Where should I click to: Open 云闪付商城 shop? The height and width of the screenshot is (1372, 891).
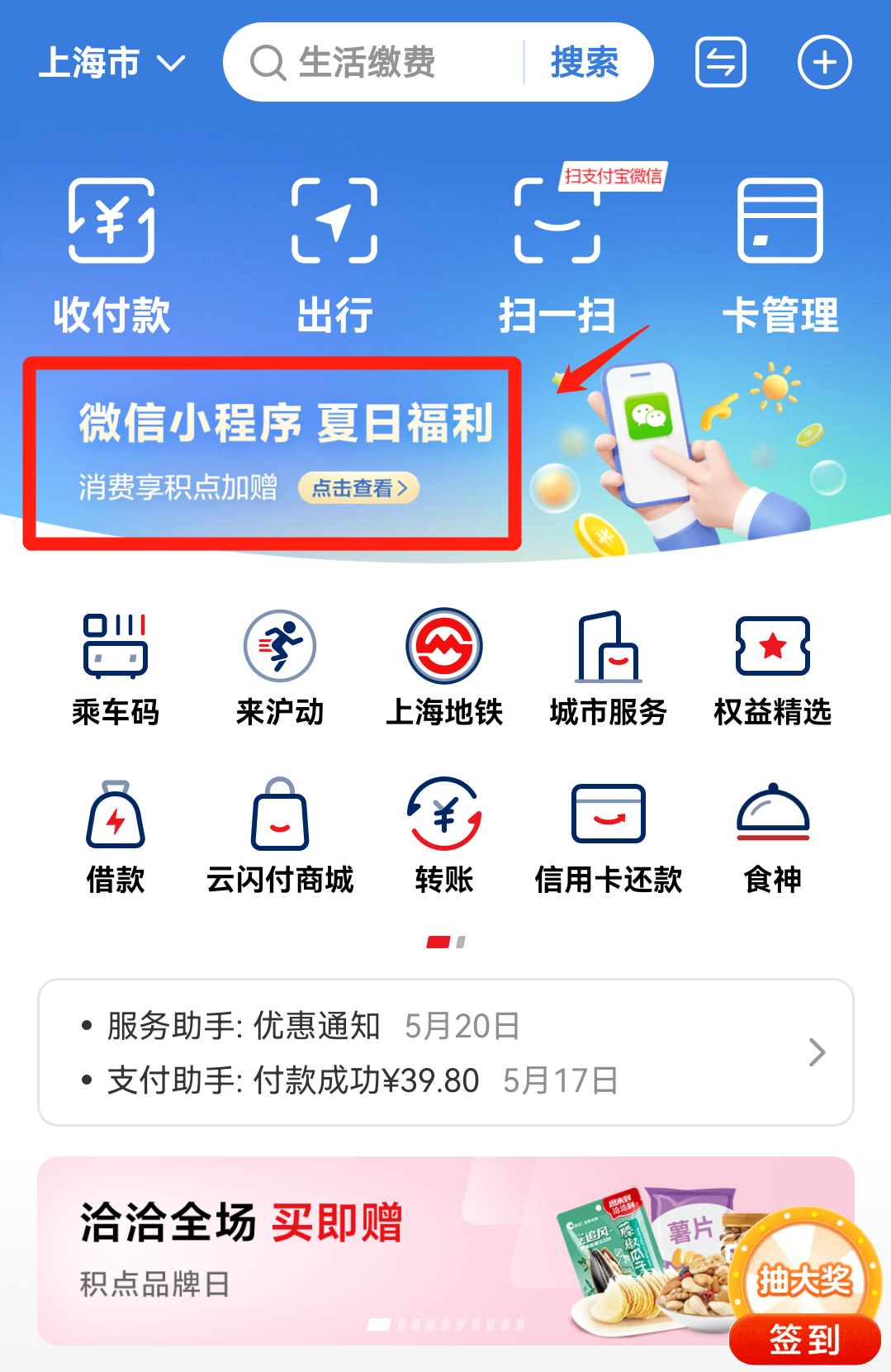pyautogui.click(x=280, y=834)
